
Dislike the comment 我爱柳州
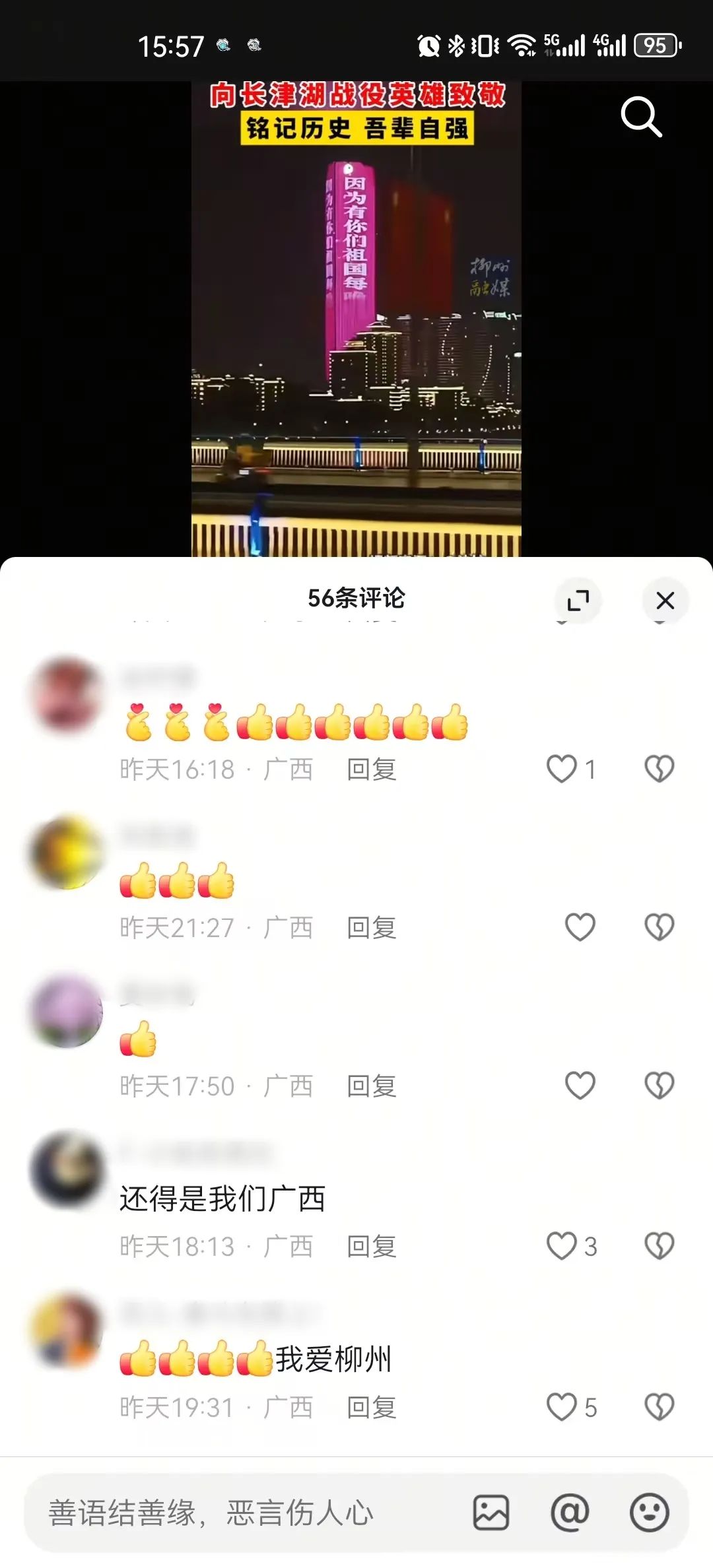[x=659, y=1407]
